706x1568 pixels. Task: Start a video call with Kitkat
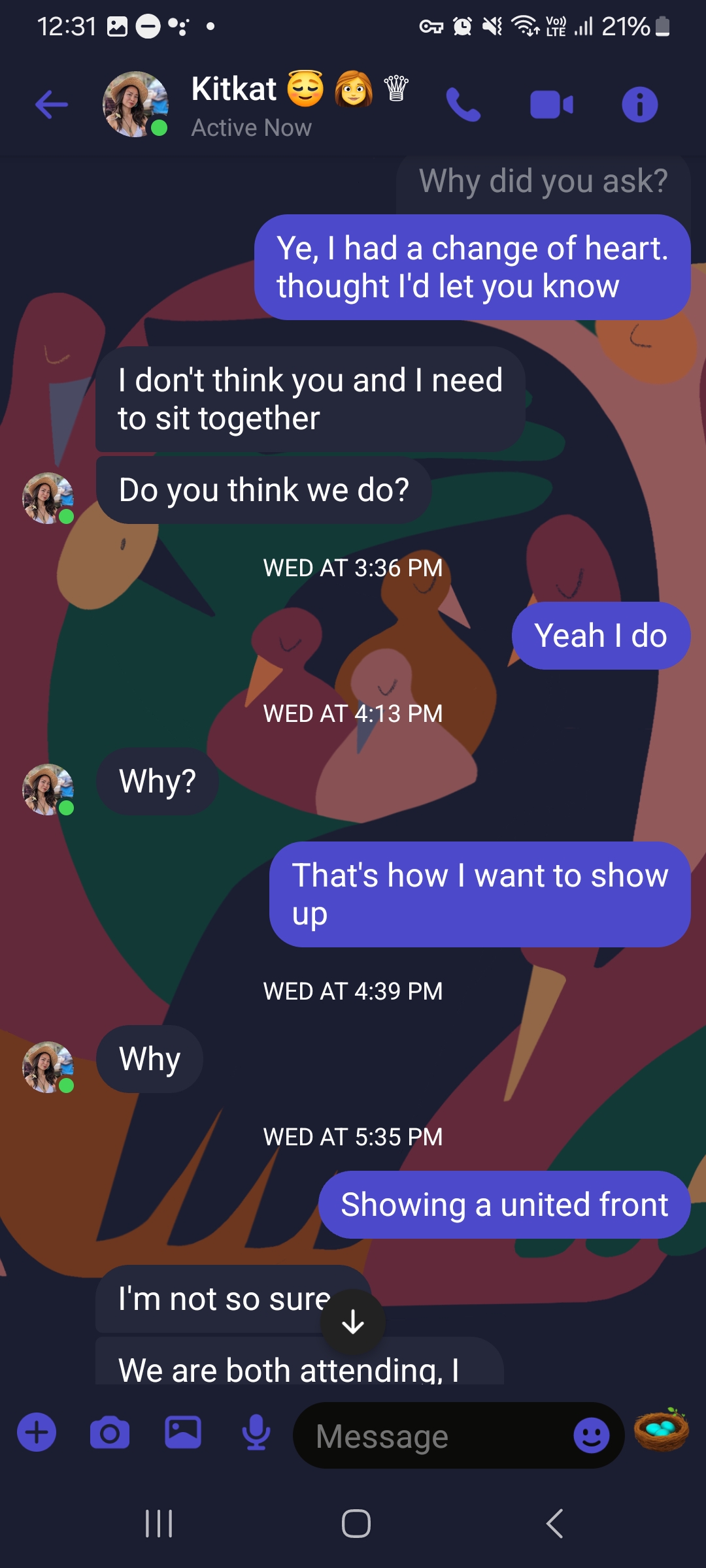pos(551,105)
